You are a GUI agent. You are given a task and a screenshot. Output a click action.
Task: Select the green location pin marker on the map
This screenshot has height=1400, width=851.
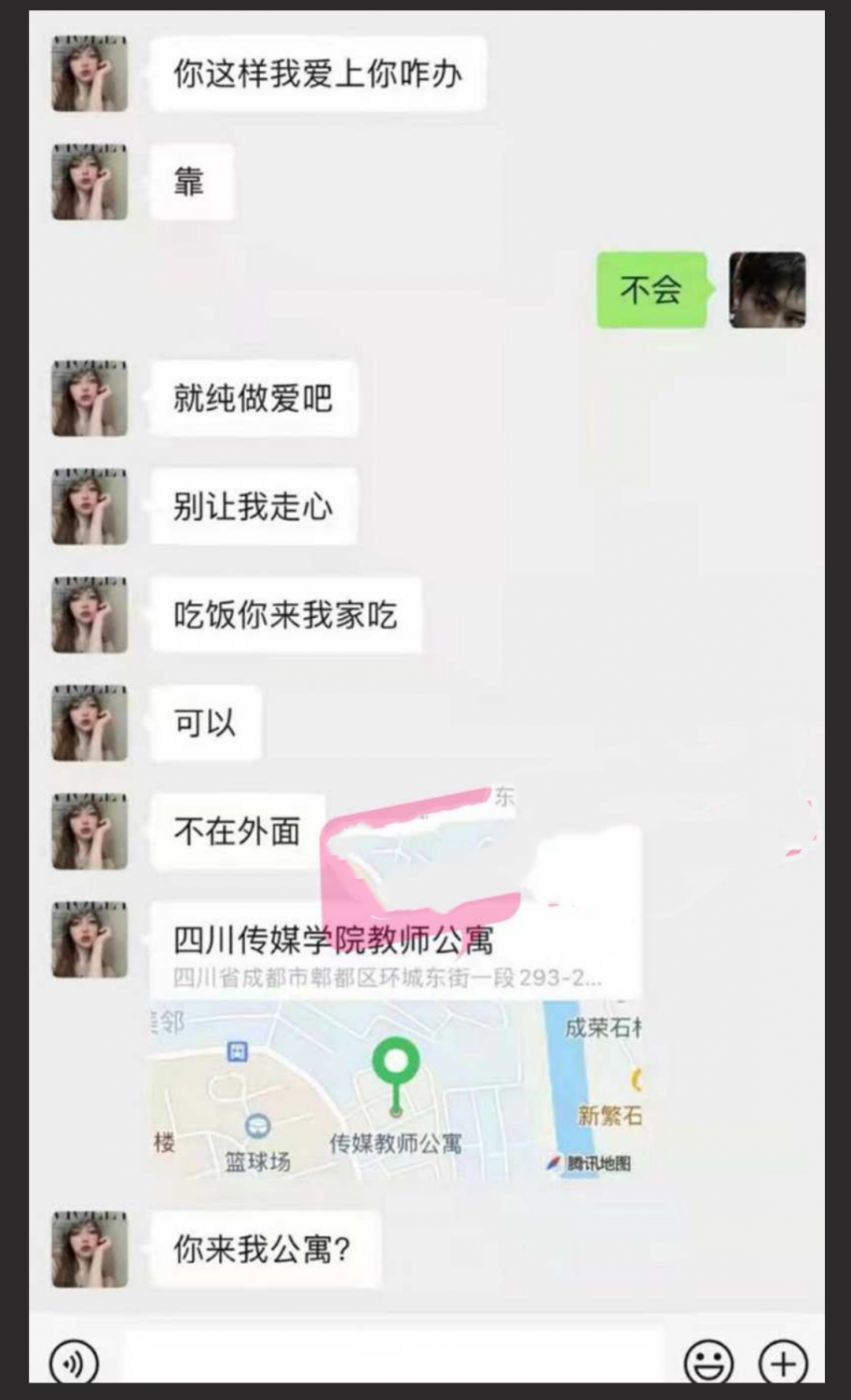395,1063
